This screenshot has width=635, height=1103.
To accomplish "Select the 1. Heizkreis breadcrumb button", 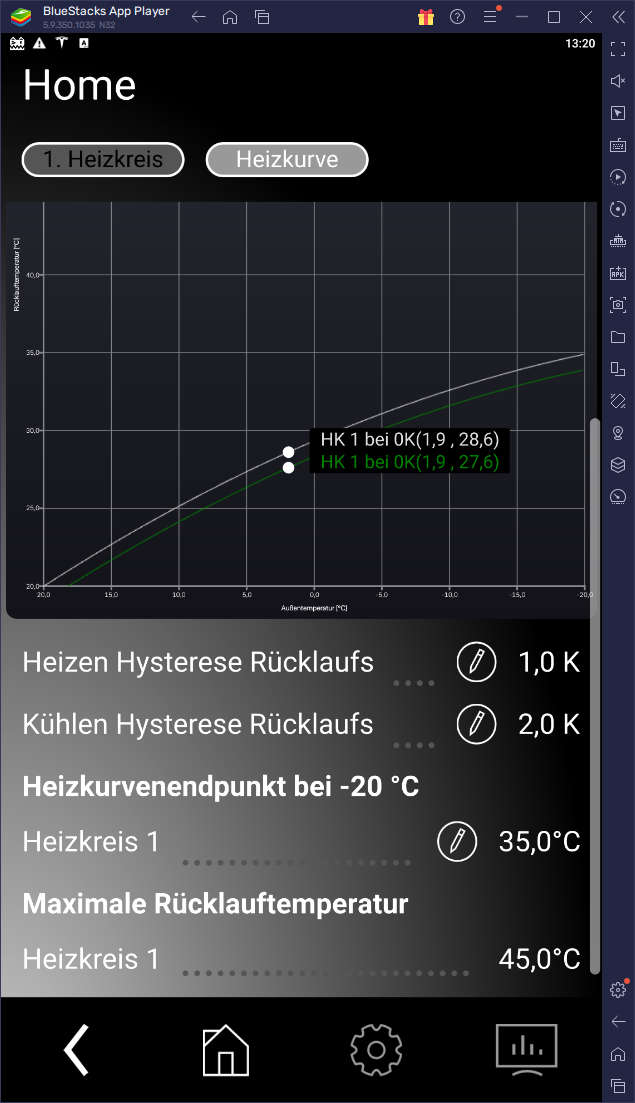I will click(103, 159).
